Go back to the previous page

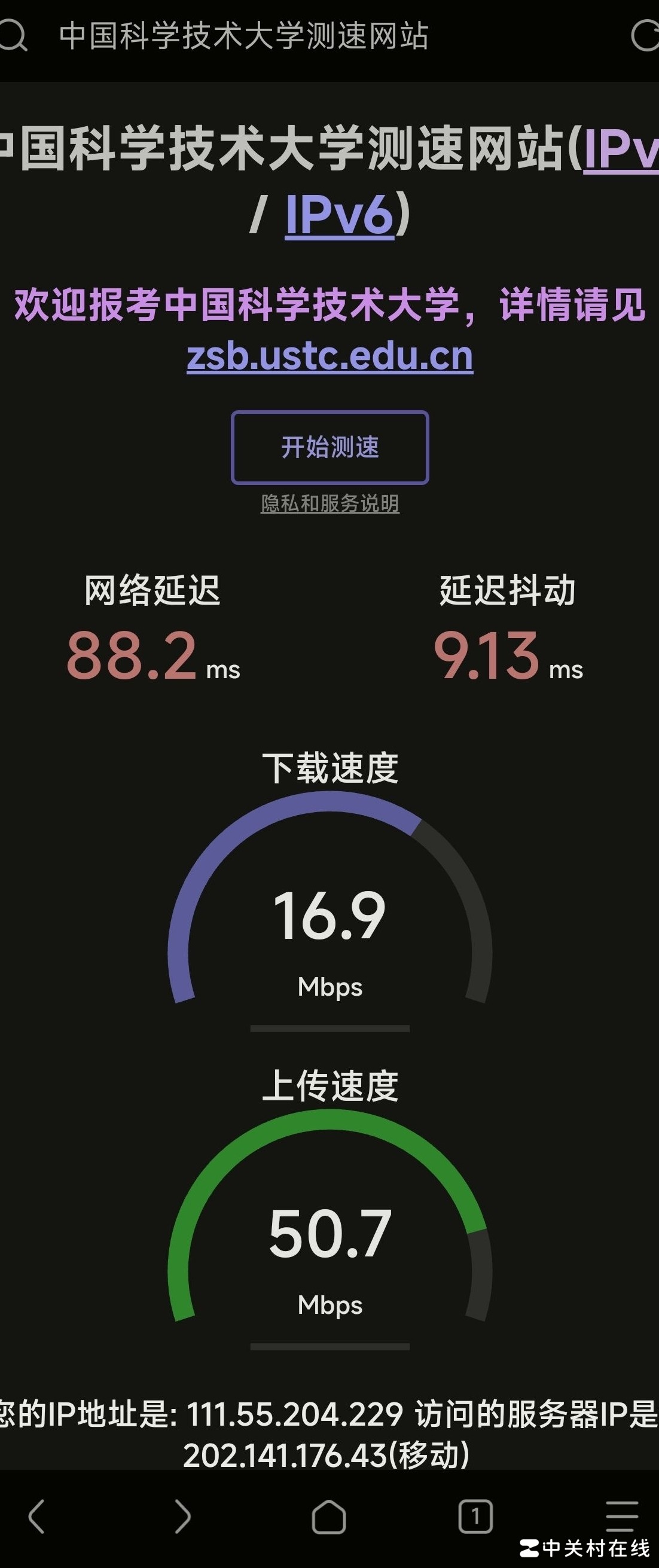tap(36, 1515)
